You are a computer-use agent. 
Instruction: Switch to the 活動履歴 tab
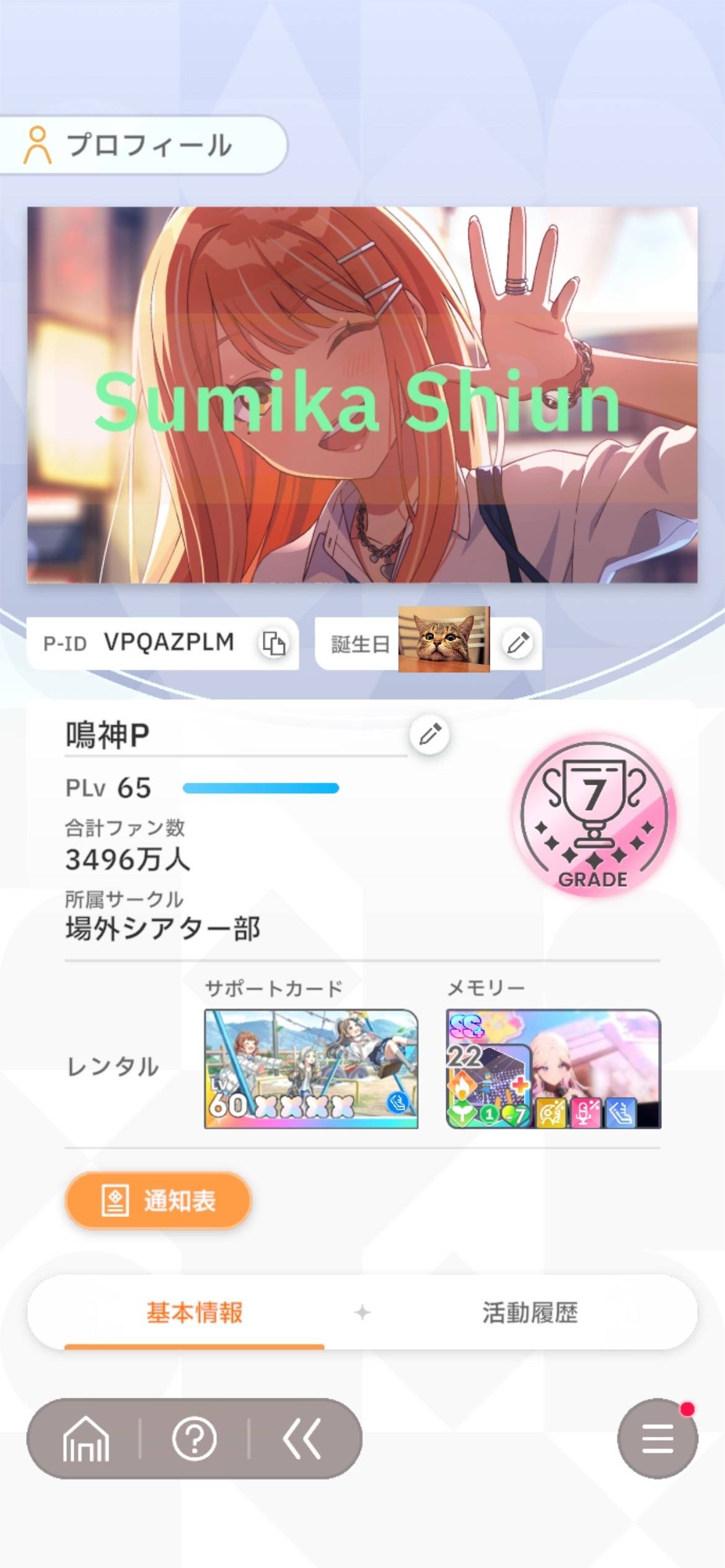coord(530,1312)
